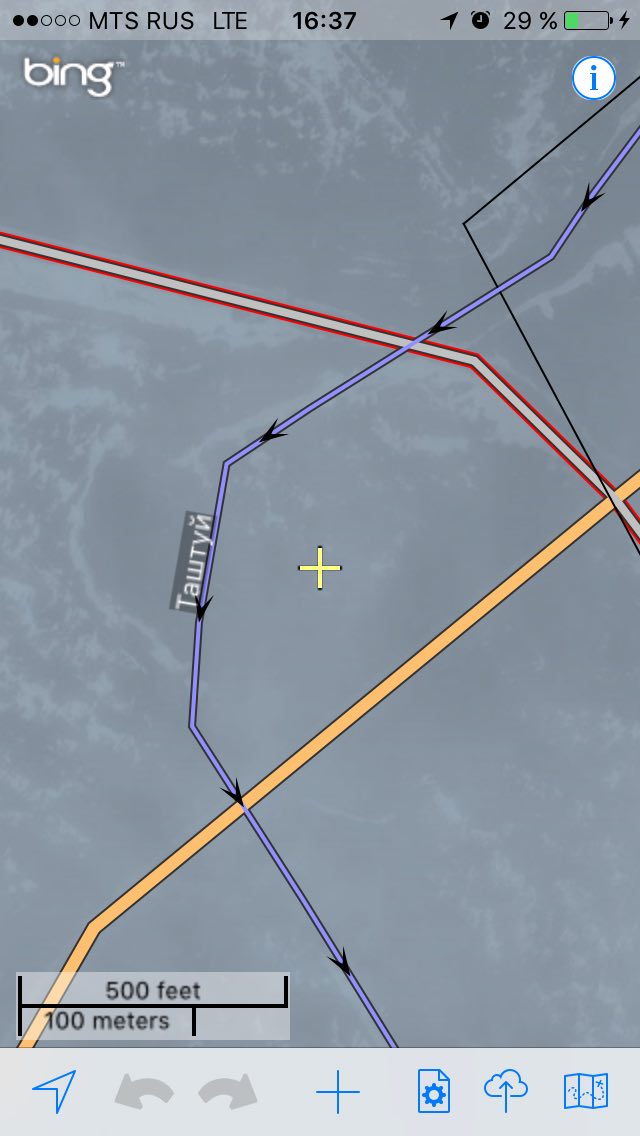
Task: Center map on current location
Action: point(54,1091)
